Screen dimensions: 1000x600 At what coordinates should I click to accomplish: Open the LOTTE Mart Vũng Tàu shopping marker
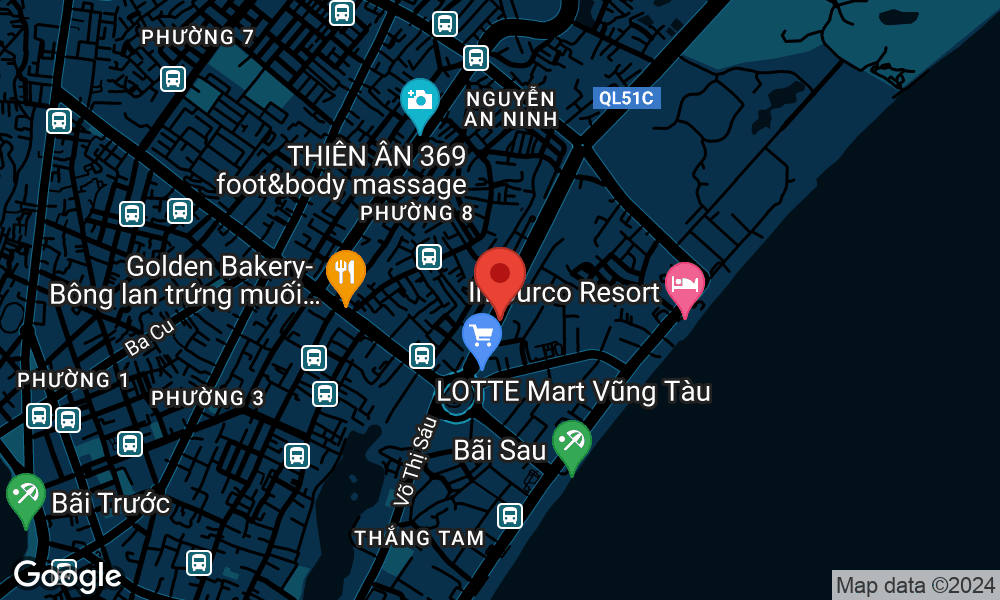point(482,337)
